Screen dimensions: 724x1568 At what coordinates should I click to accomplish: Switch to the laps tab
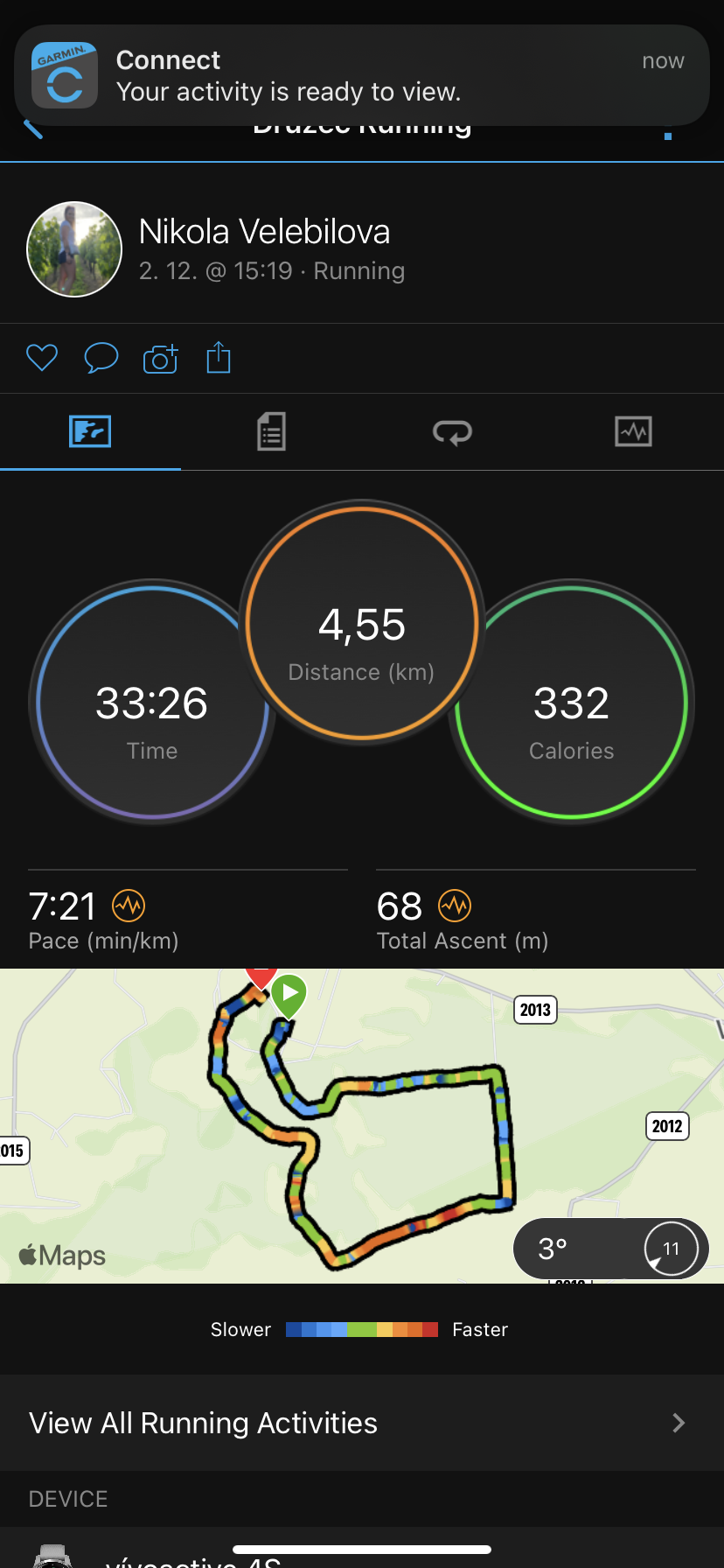point(452,431)
